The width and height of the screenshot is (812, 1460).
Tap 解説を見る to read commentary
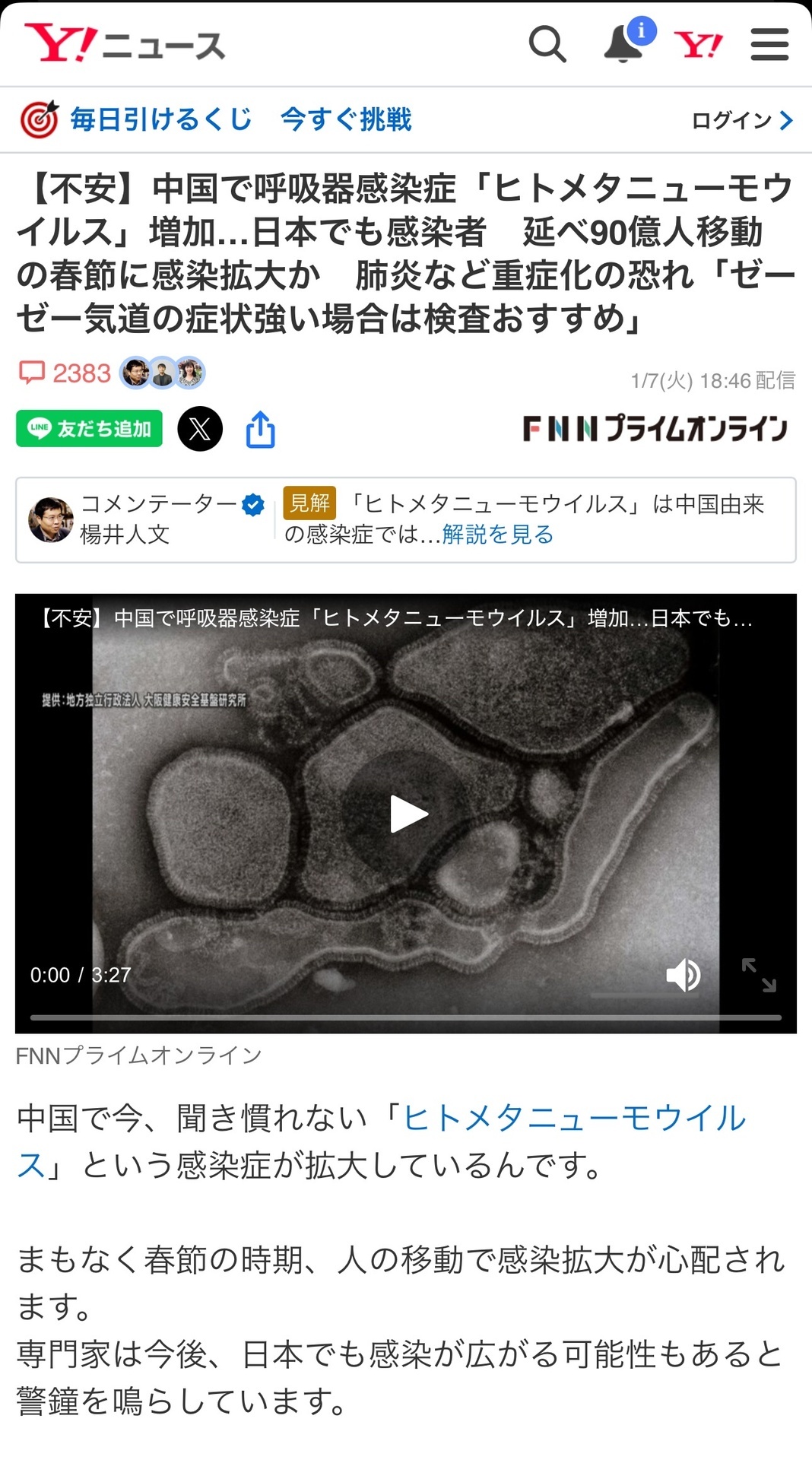(498, 535)
